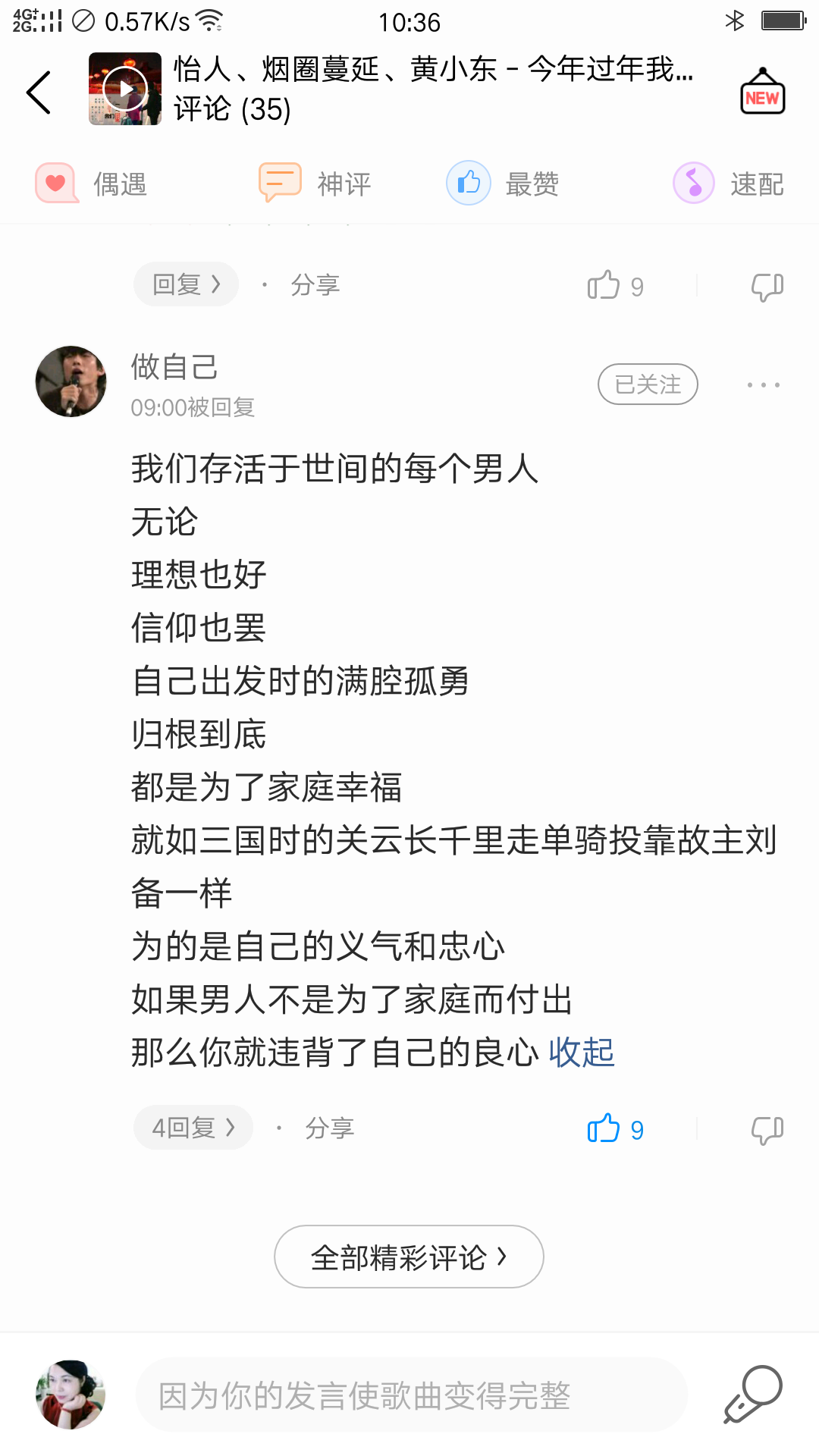Viewport: 819px width, 1456px height.
Task: Open the three-dot menu on 做自己's comment
Action: point(763,385)
